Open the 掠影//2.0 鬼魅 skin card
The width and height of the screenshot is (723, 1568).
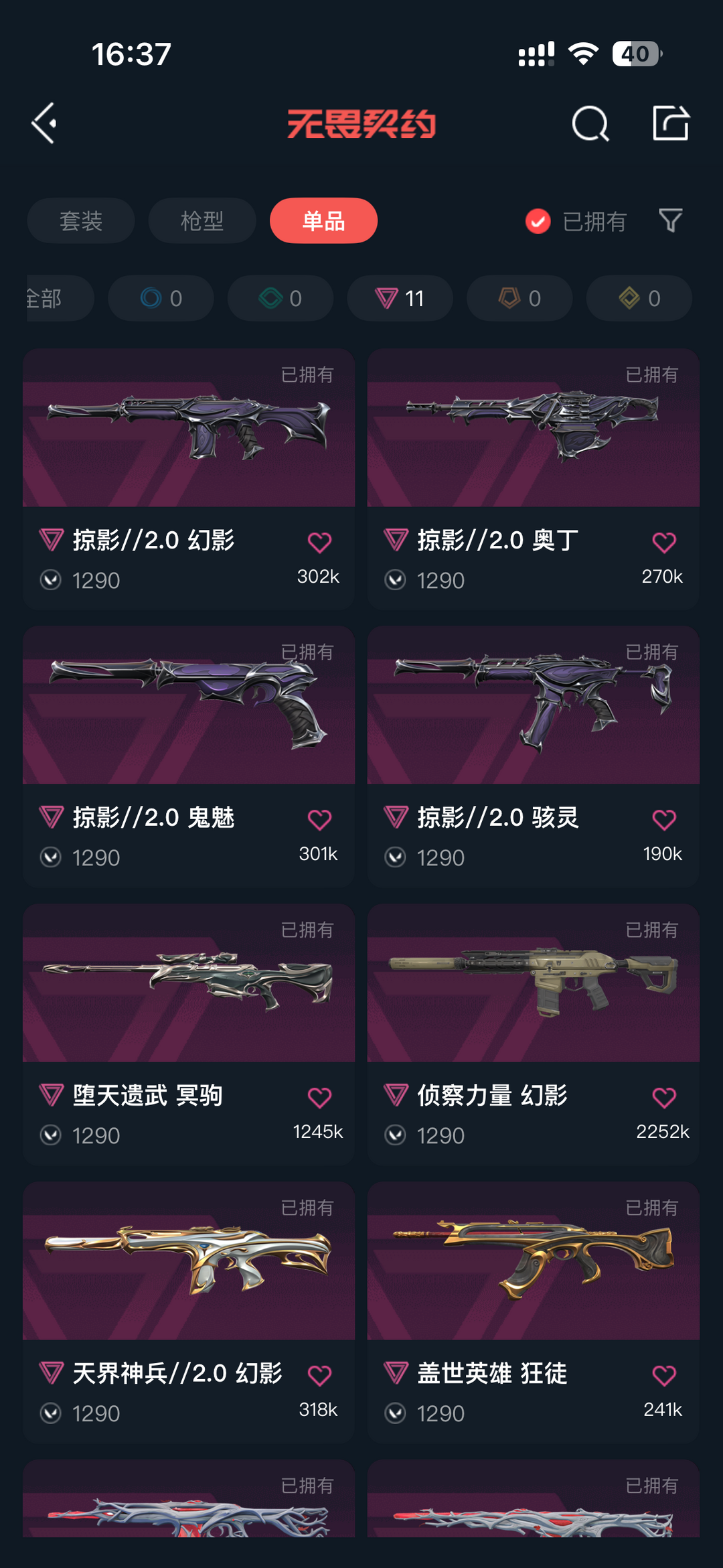click(x=189, y=707)
